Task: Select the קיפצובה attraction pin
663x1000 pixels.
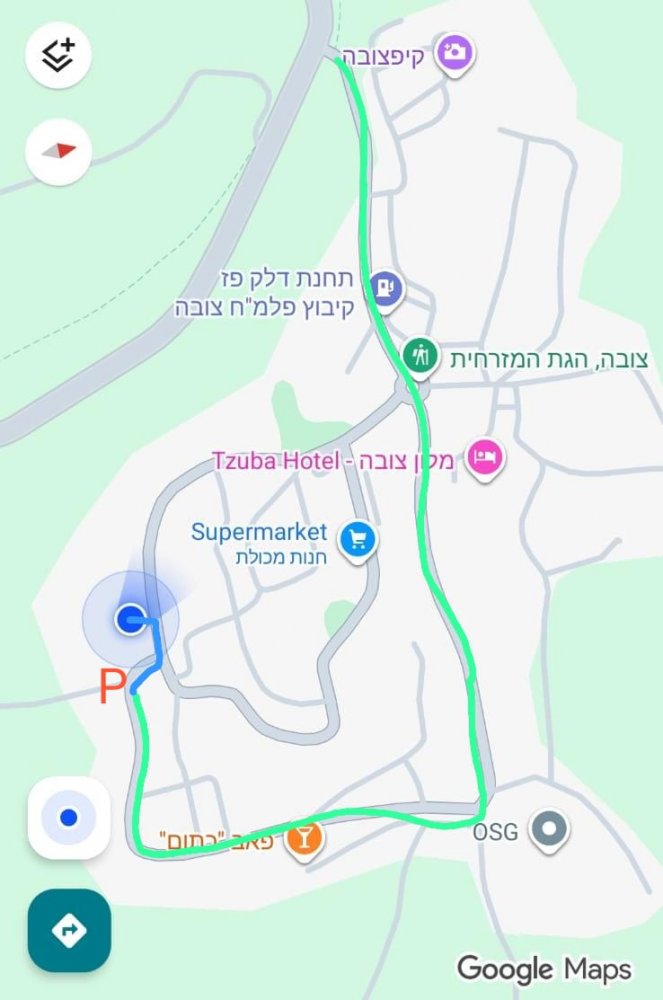Action: click(455, 52)
